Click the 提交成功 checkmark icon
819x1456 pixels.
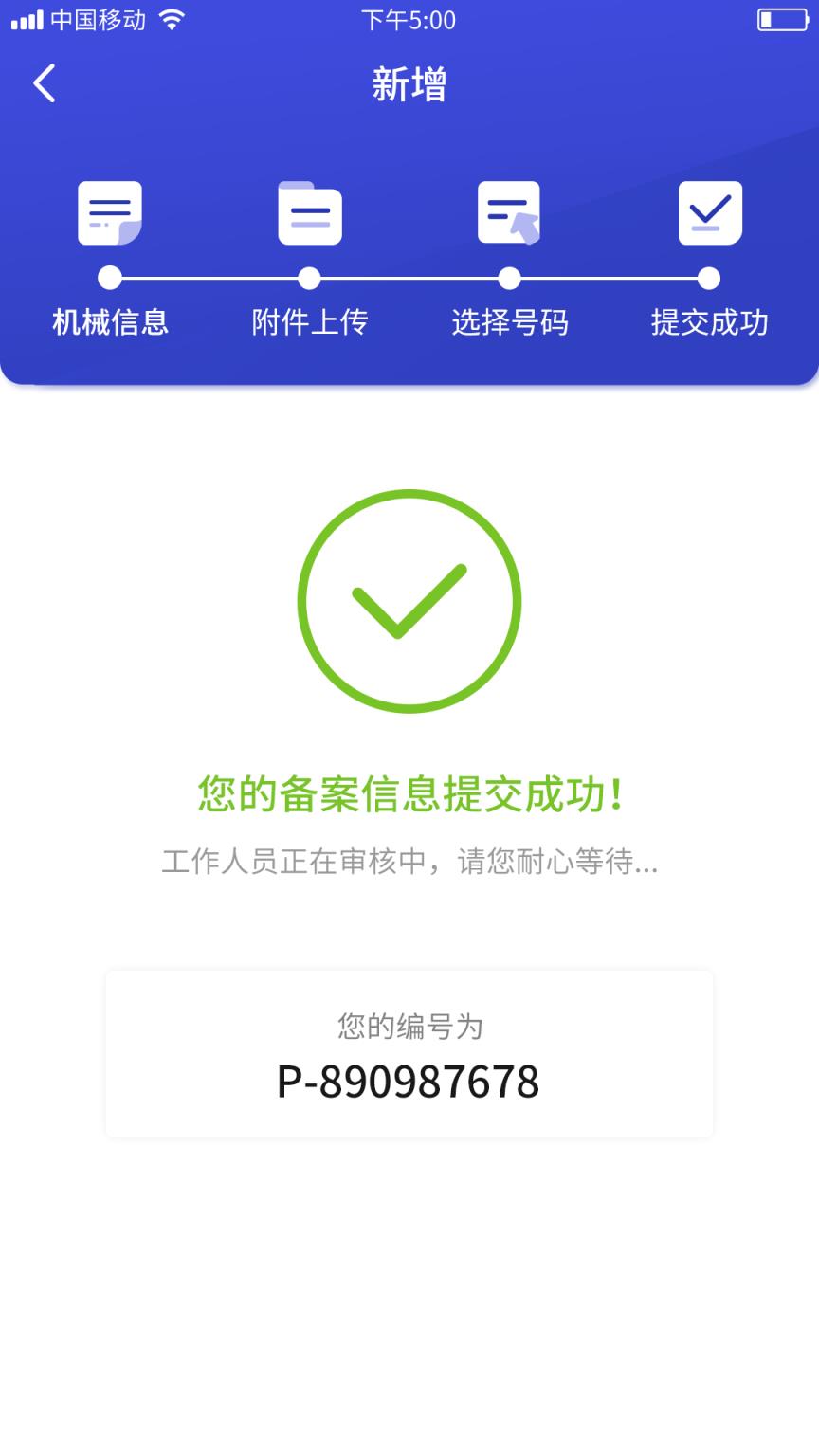pos(710,210)
